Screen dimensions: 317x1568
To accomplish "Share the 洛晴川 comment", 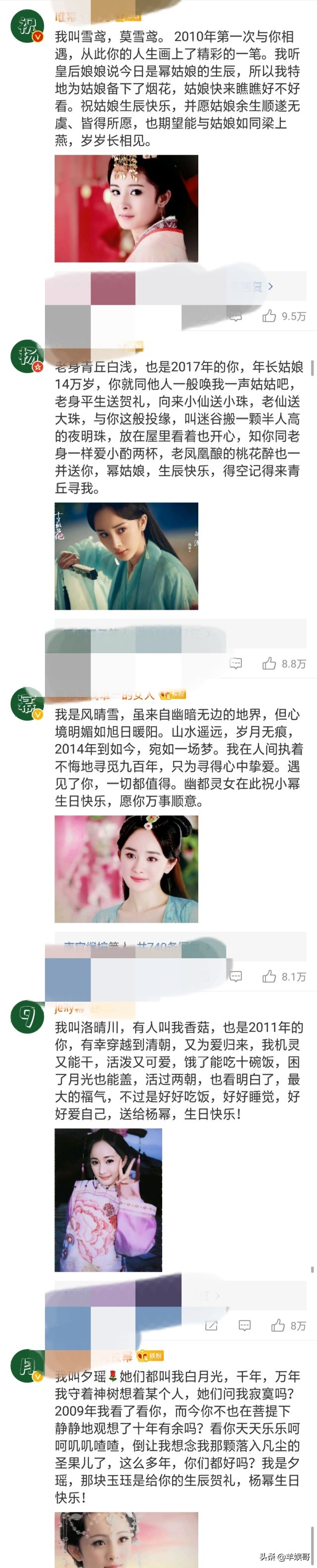I will pyautogui.click(x=212, y=1325).
